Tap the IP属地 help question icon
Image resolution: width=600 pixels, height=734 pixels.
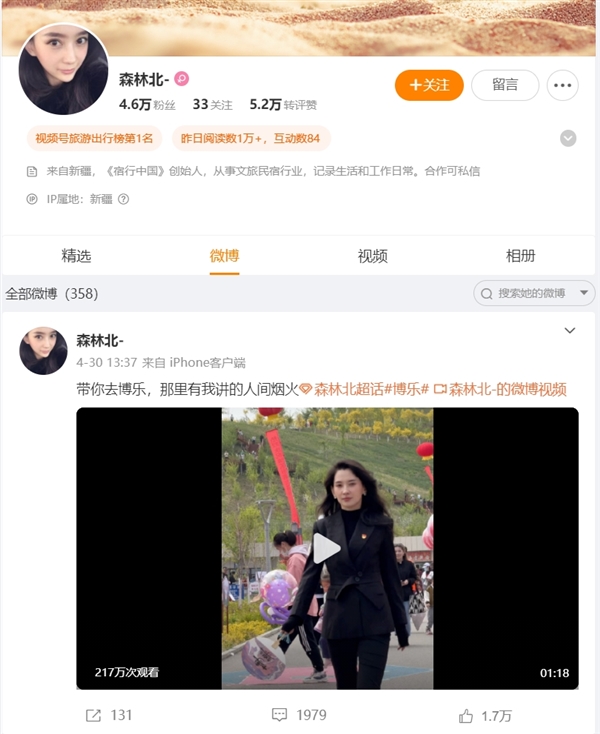click(x=124, y=199)
